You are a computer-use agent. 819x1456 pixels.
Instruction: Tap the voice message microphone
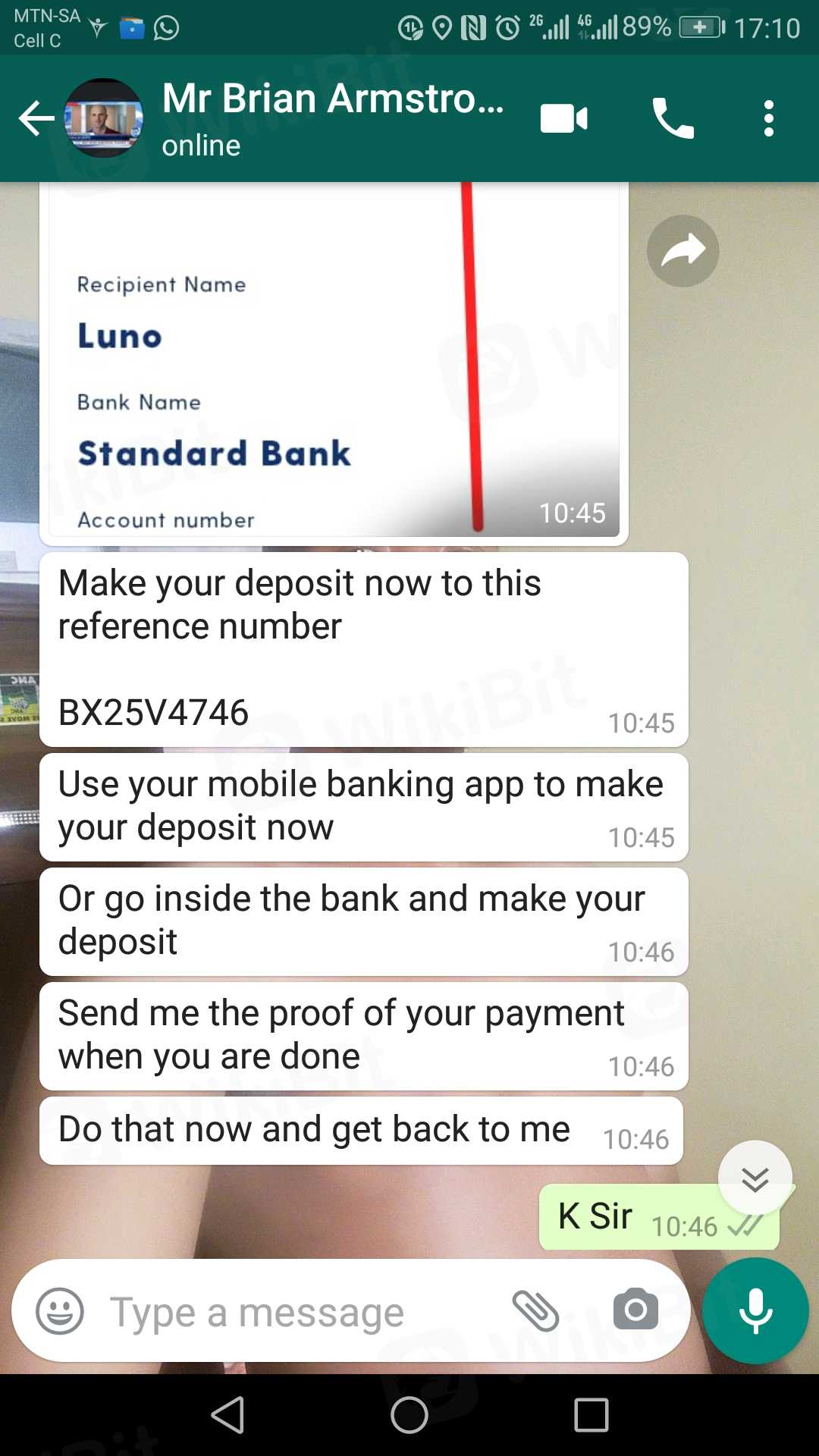755,1311
